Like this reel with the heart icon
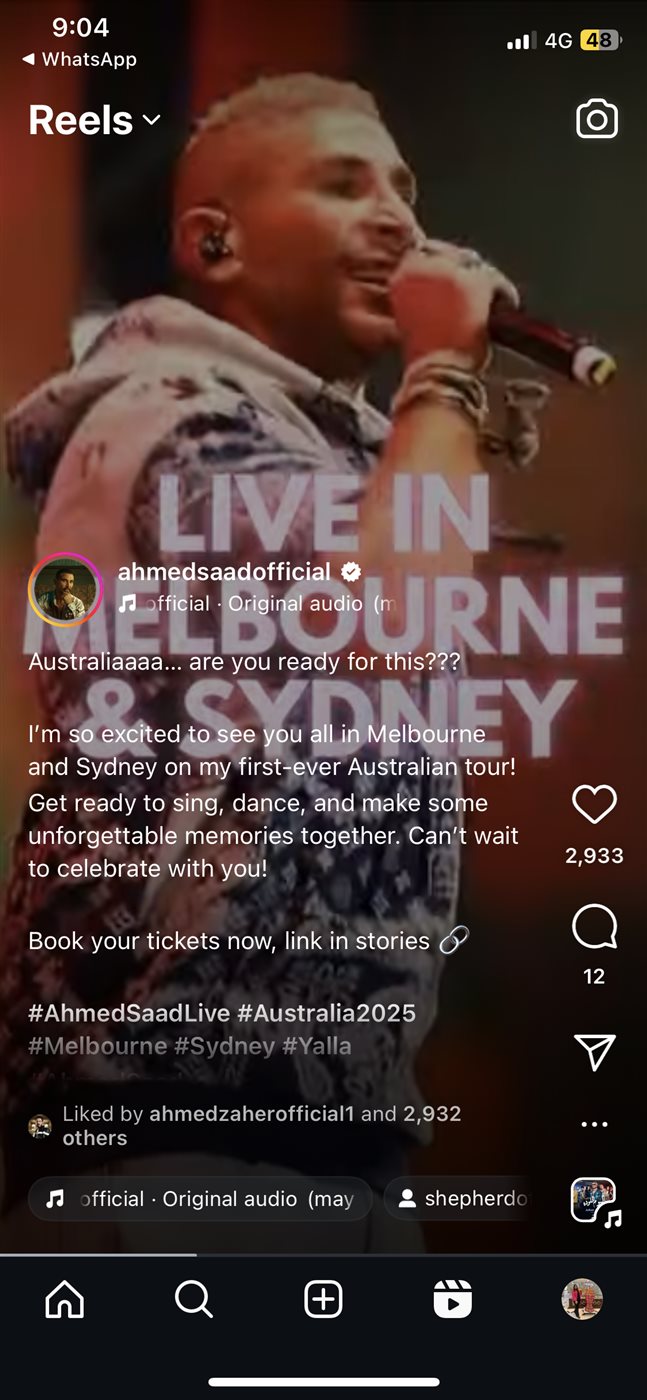 [x=594, y=805]
